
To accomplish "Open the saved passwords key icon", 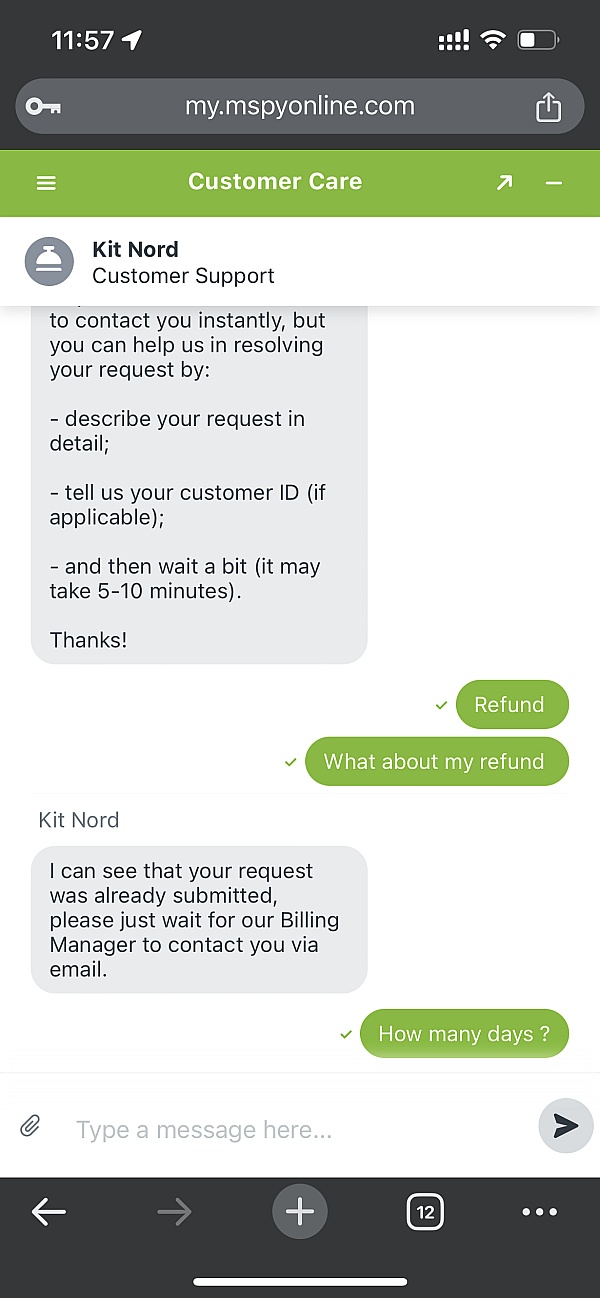I will click(x=43, y=107).
